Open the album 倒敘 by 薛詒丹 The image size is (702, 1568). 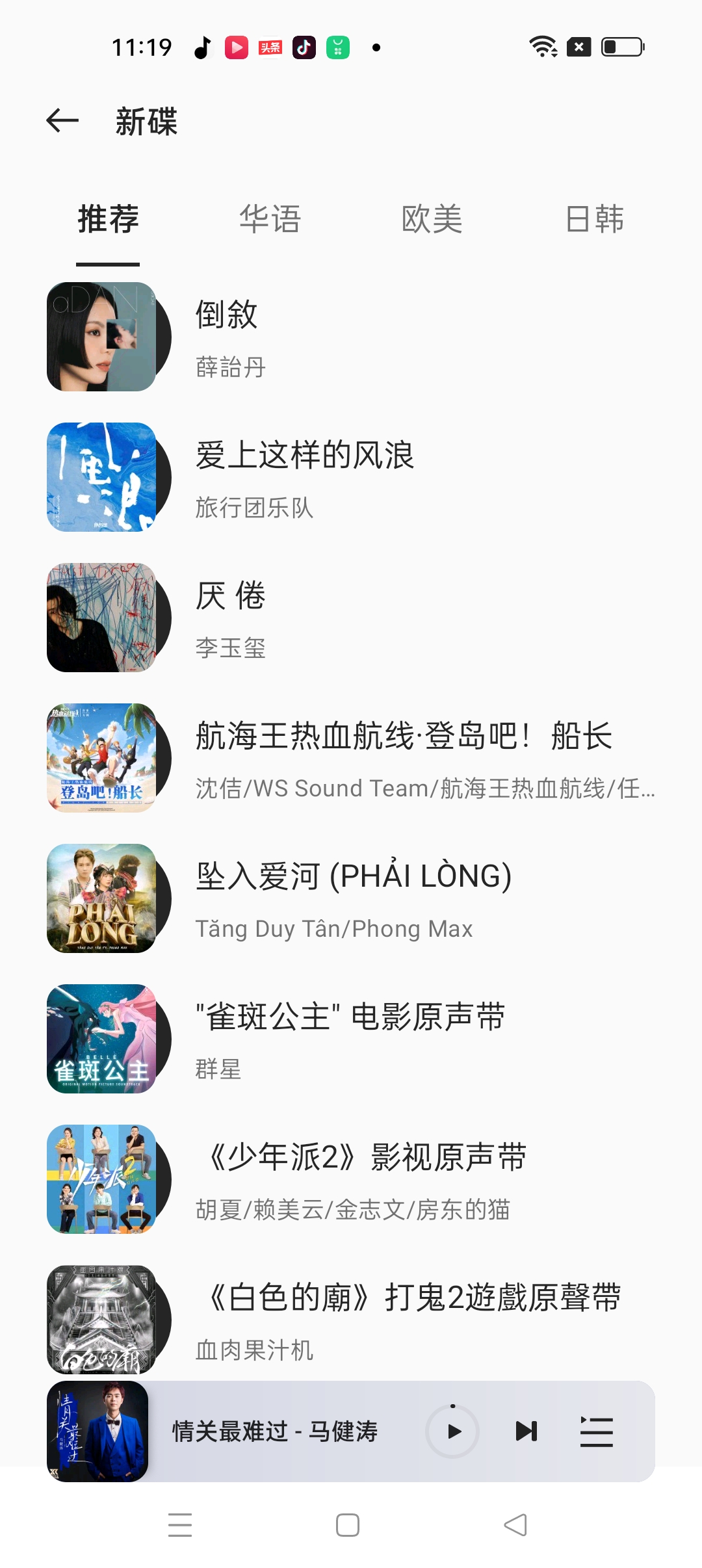[x=351, y=337]
